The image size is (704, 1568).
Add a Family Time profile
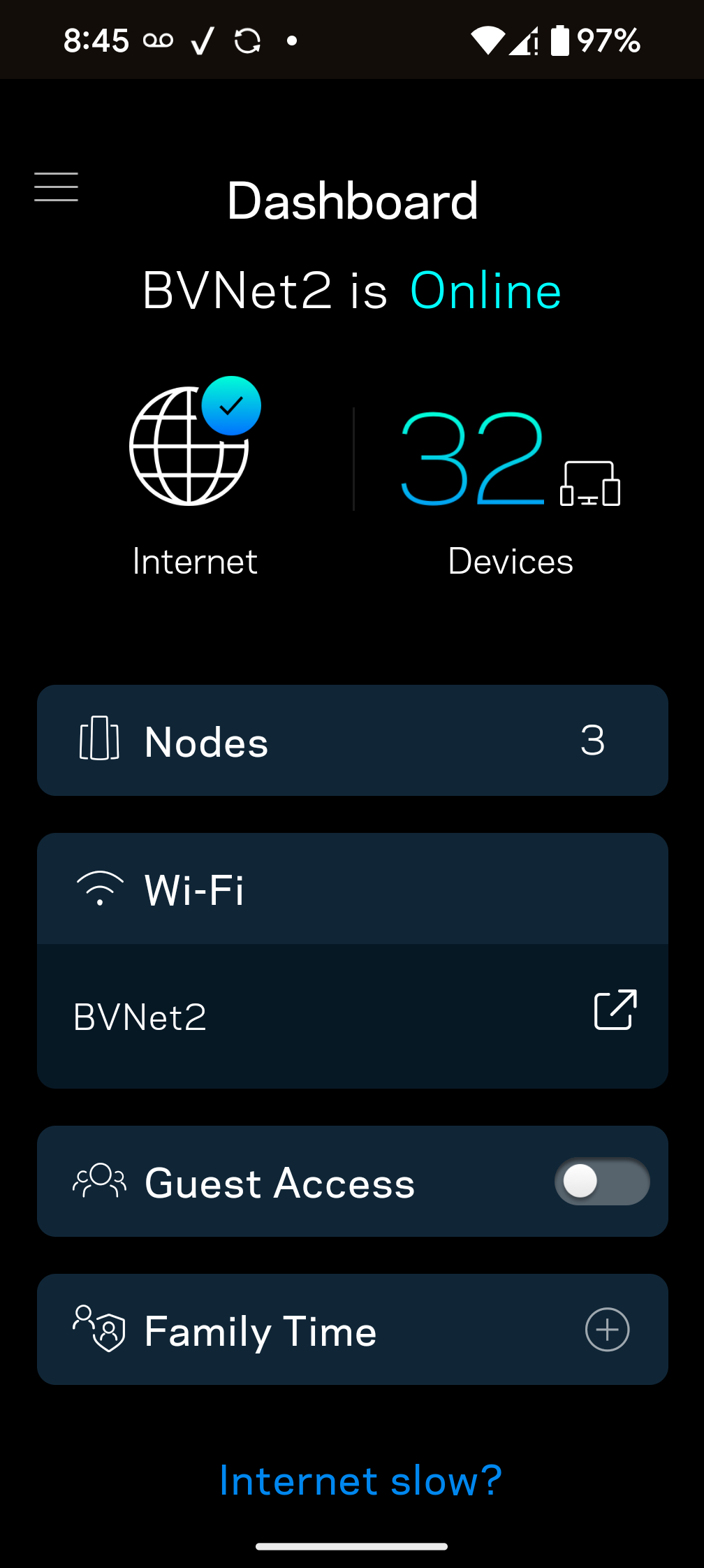[607, 1330]
